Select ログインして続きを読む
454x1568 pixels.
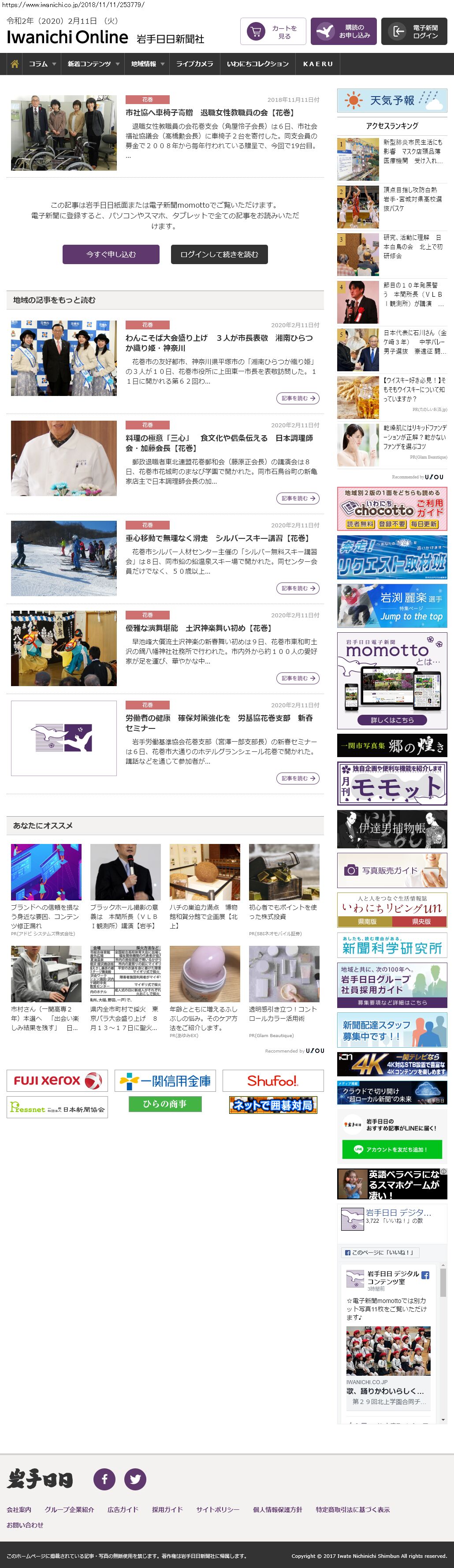tap(219, 254)
